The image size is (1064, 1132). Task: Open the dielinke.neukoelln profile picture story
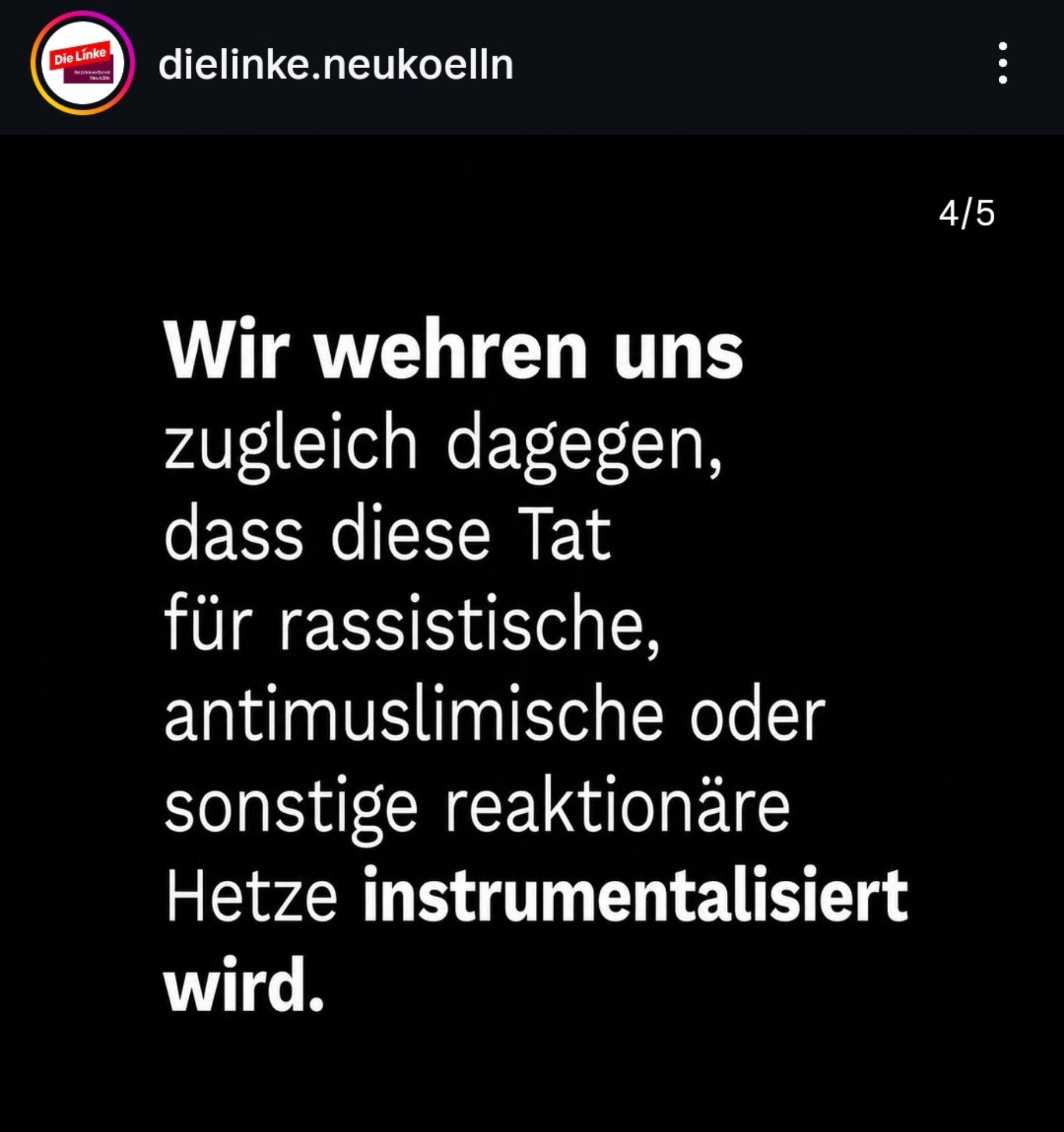[x=83, y=62]
